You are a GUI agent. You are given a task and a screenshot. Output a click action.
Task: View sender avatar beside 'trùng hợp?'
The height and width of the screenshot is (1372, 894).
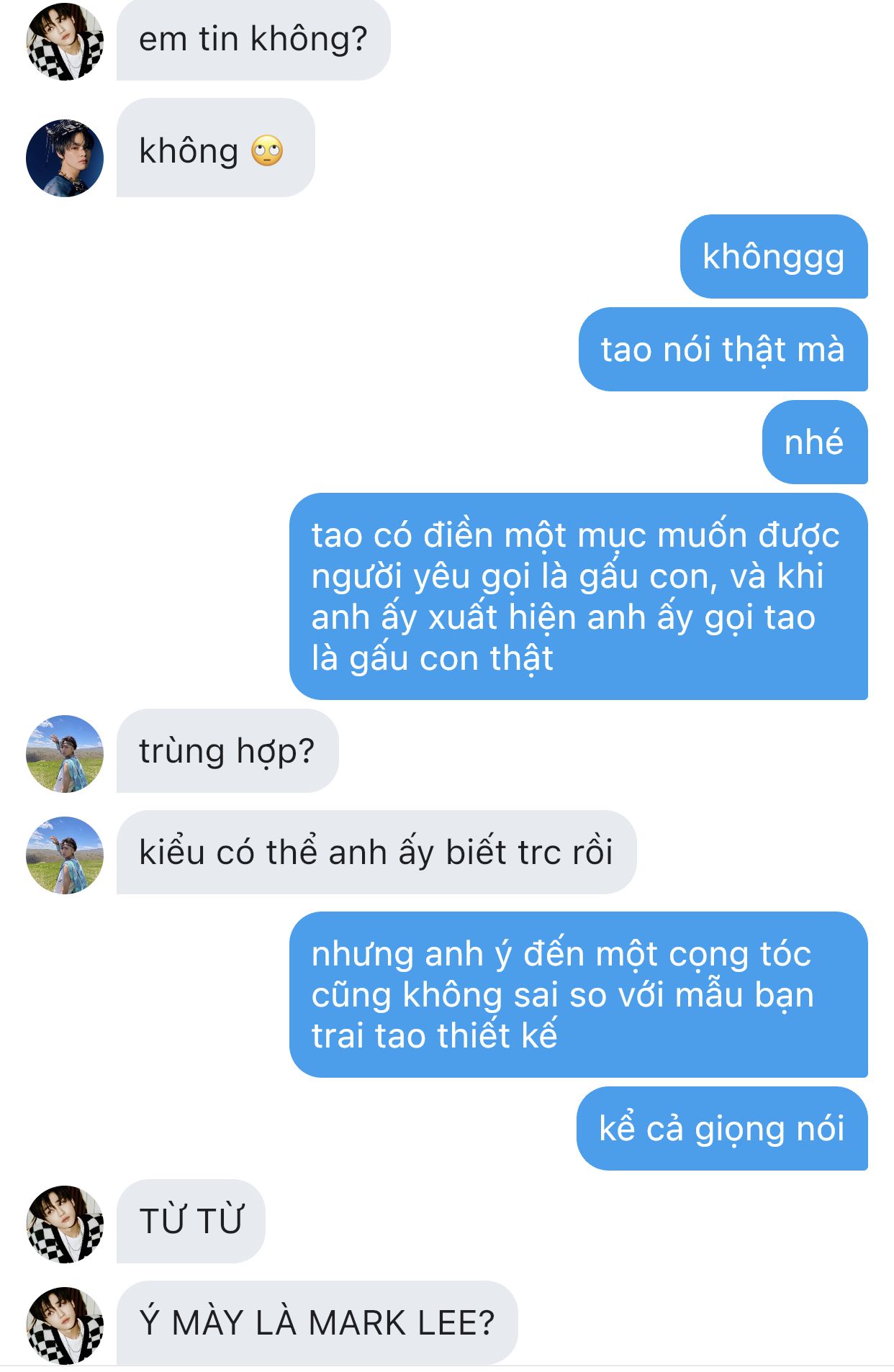[65, 753]
